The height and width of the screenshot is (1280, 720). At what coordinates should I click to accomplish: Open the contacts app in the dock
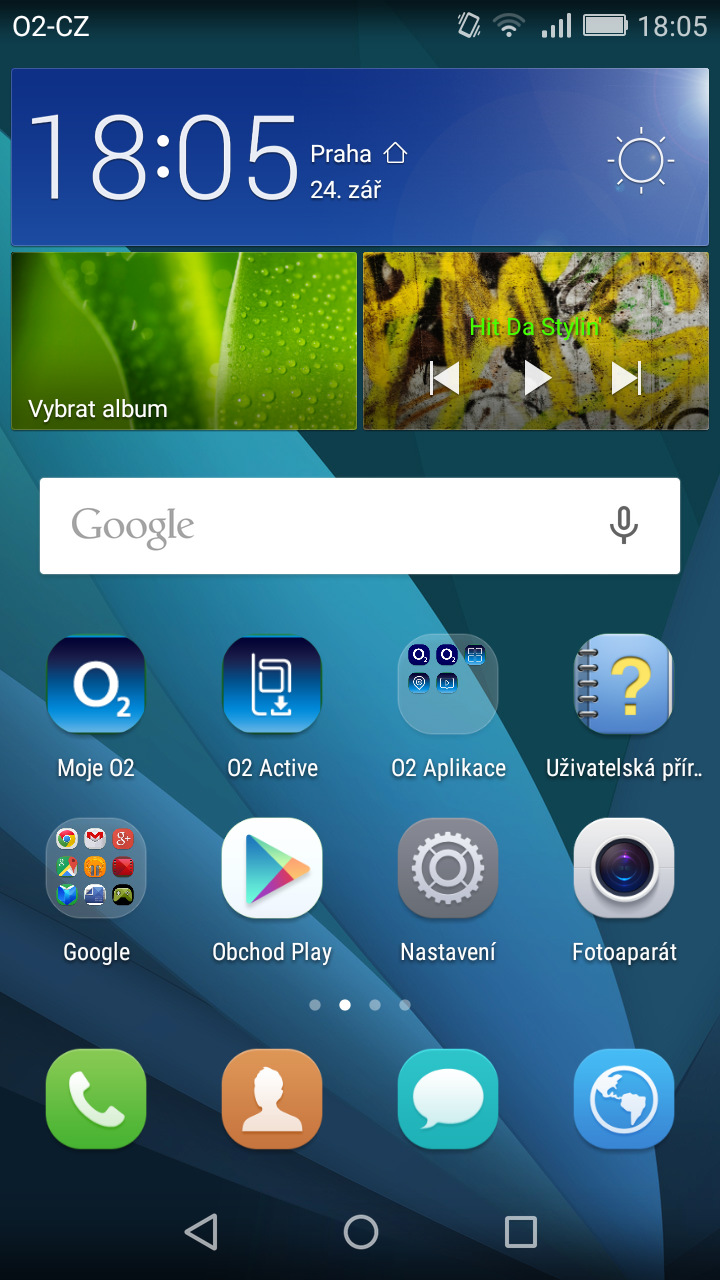coord(272,1099)
